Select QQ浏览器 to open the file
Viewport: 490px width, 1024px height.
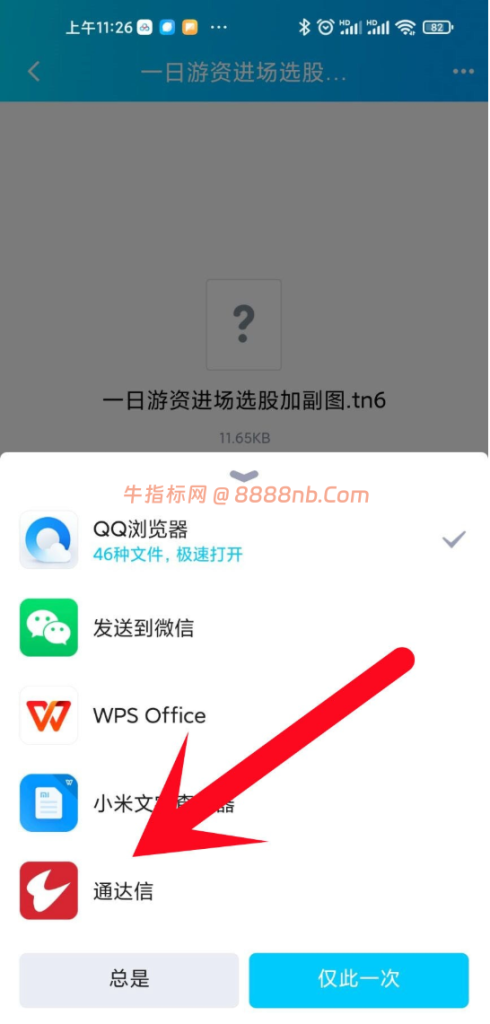pyautogui.click(x=244, y=540)
